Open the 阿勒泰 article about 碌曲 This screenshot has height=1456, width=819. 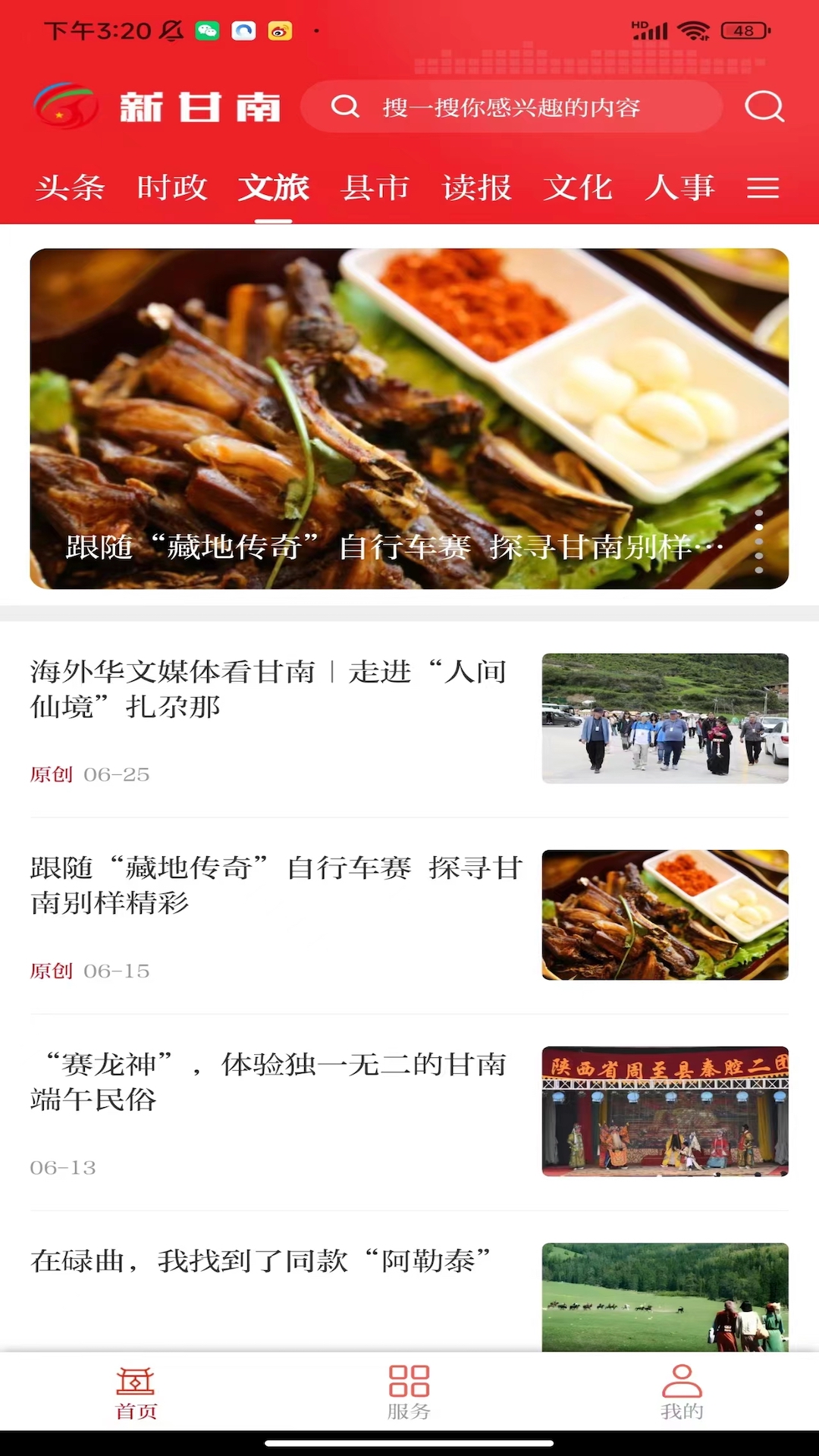(x=262, y=1259)
